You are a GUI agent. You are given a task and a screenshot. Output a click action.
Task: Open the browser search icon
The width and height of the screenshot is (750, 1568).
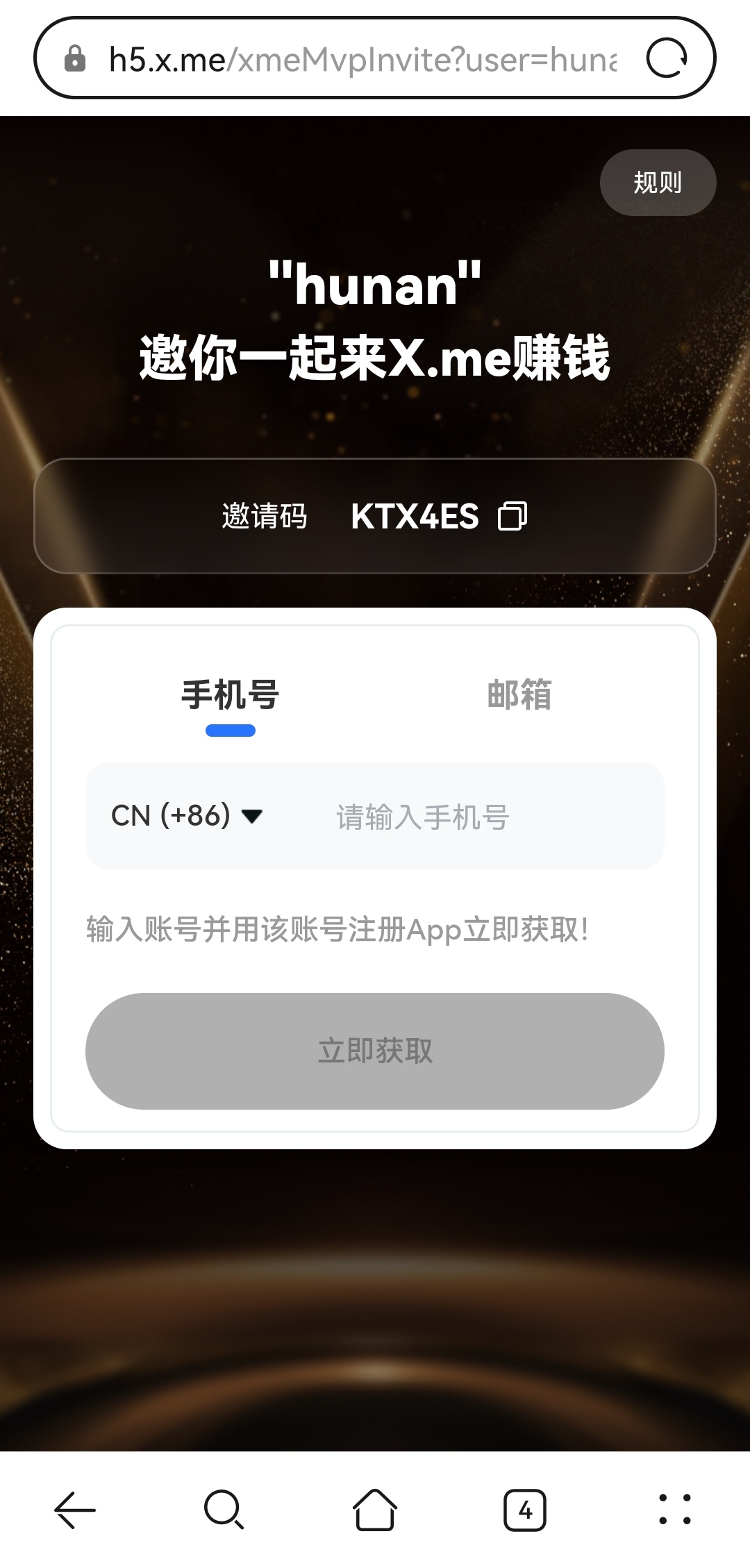[x=224, y=1510]
